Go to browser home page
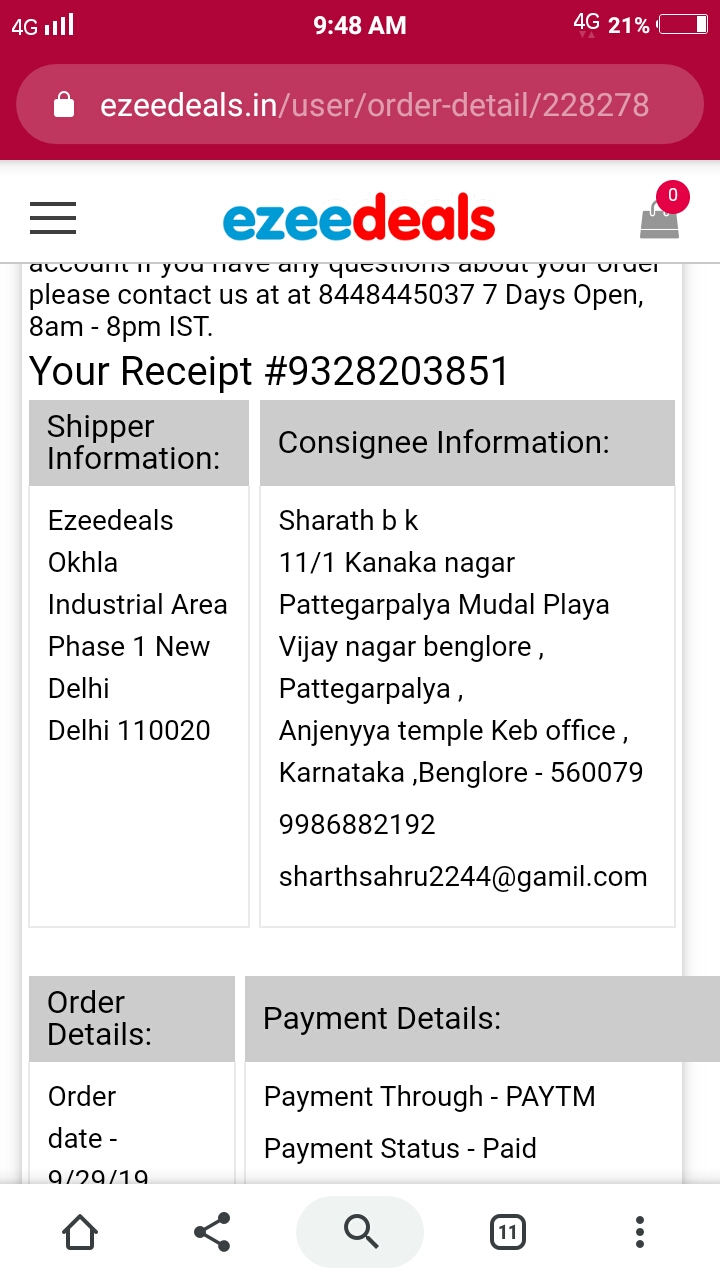 80,1232
